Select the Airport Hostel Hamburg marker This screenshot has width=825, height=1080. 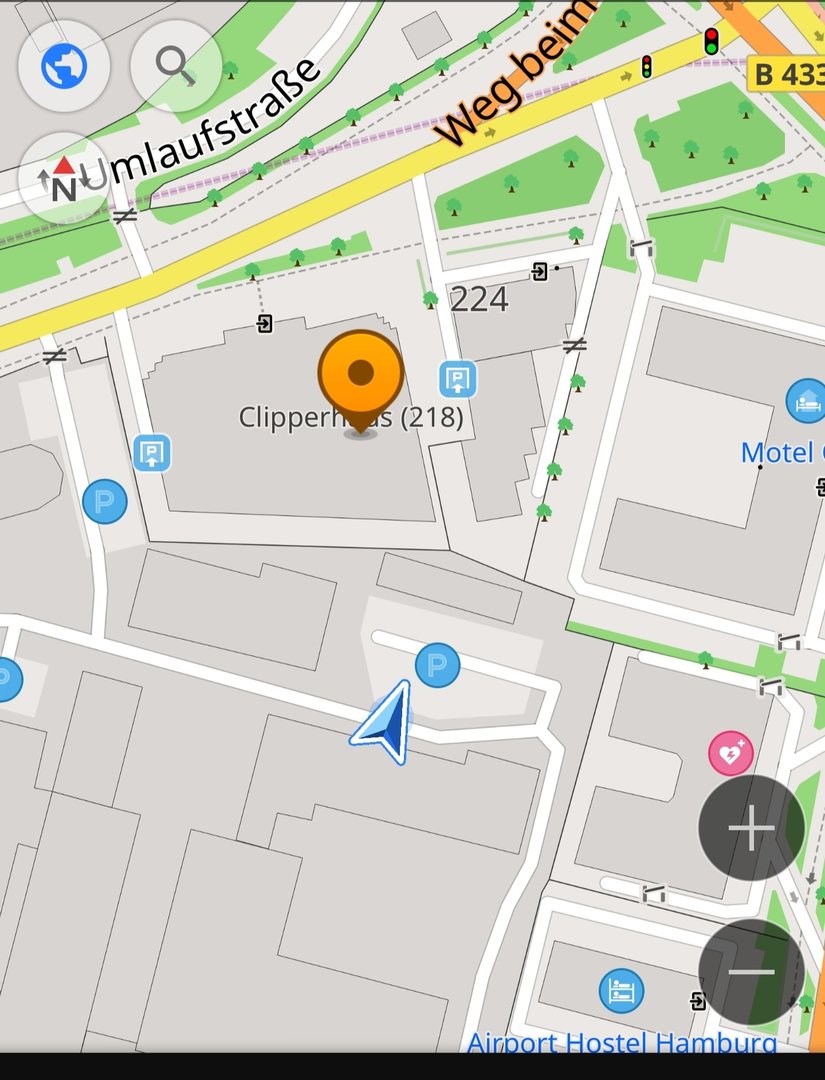click(x=621, y=991)
